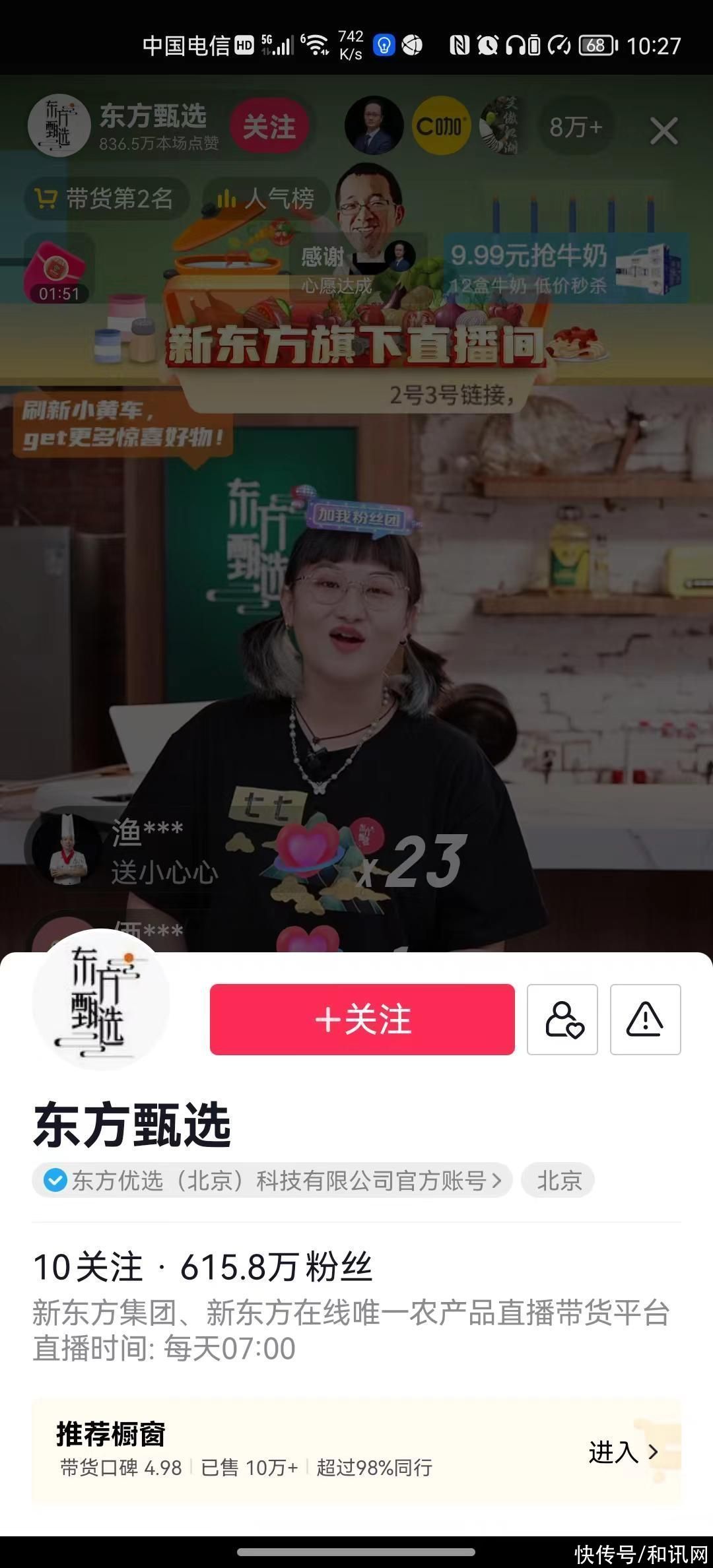The image size is (713, 1568).
Task: Follow 东方甄选 with the +关注 button
Action: click(362, 1019)
